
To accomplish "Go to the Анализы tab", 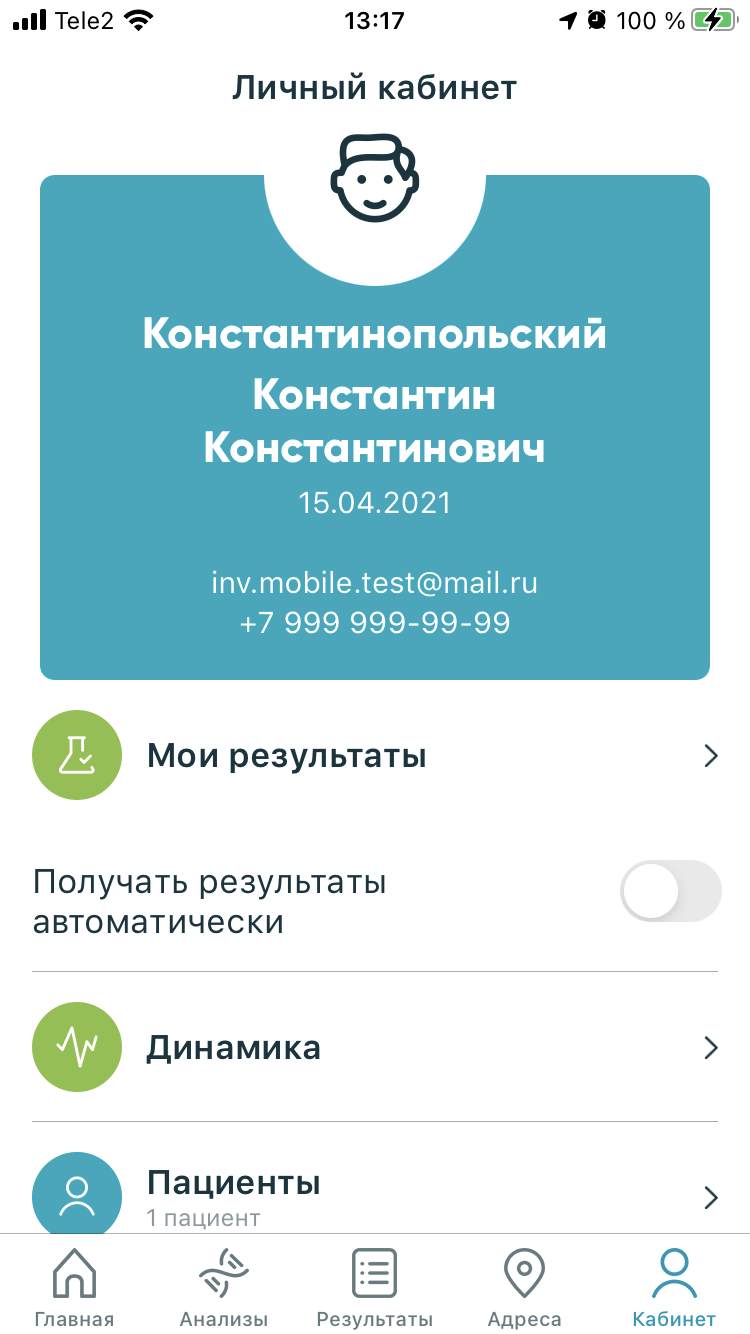I will tap(224, 1288).
